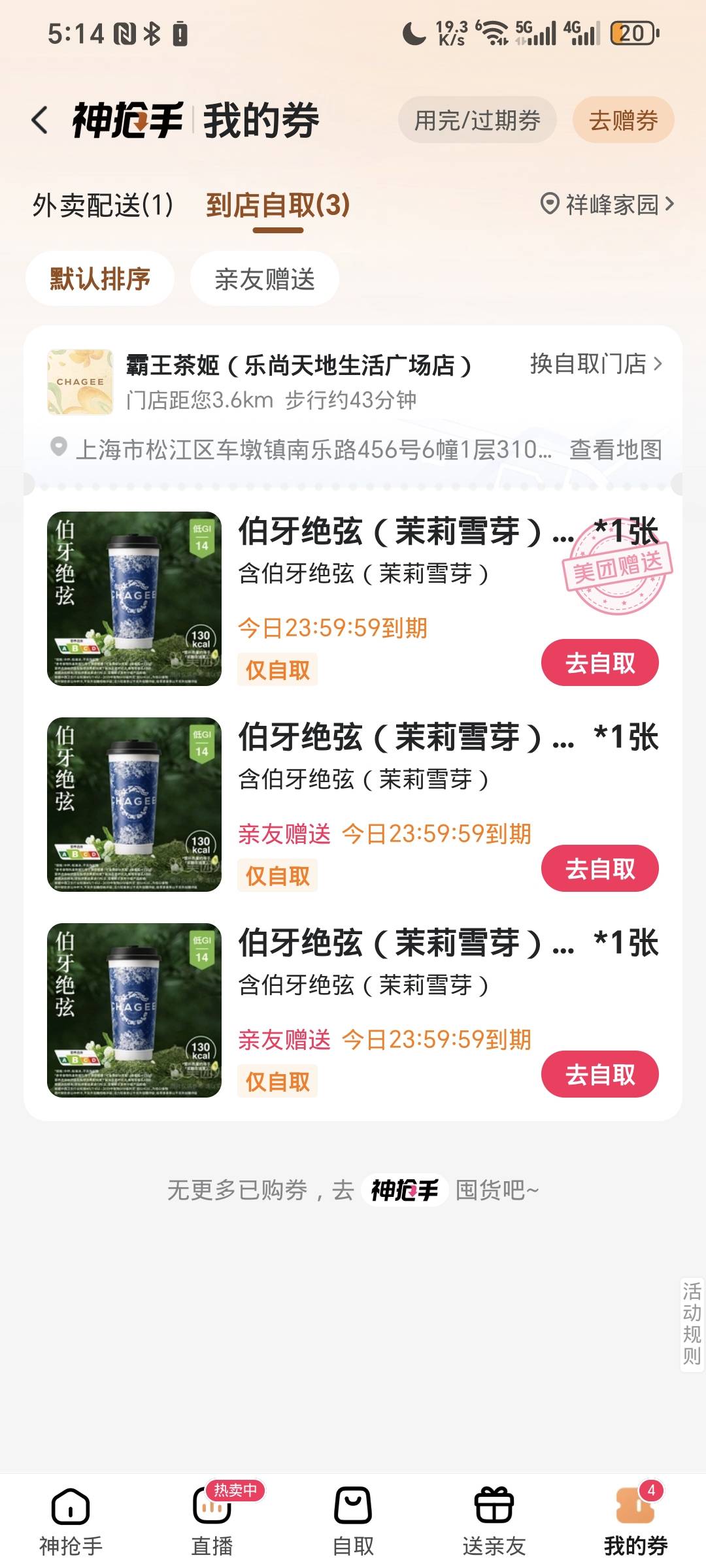The width and height of the screenshot is (706, 1568).
Task: Select 默认排序 sorting chip
Action: [x=100, y=279]
